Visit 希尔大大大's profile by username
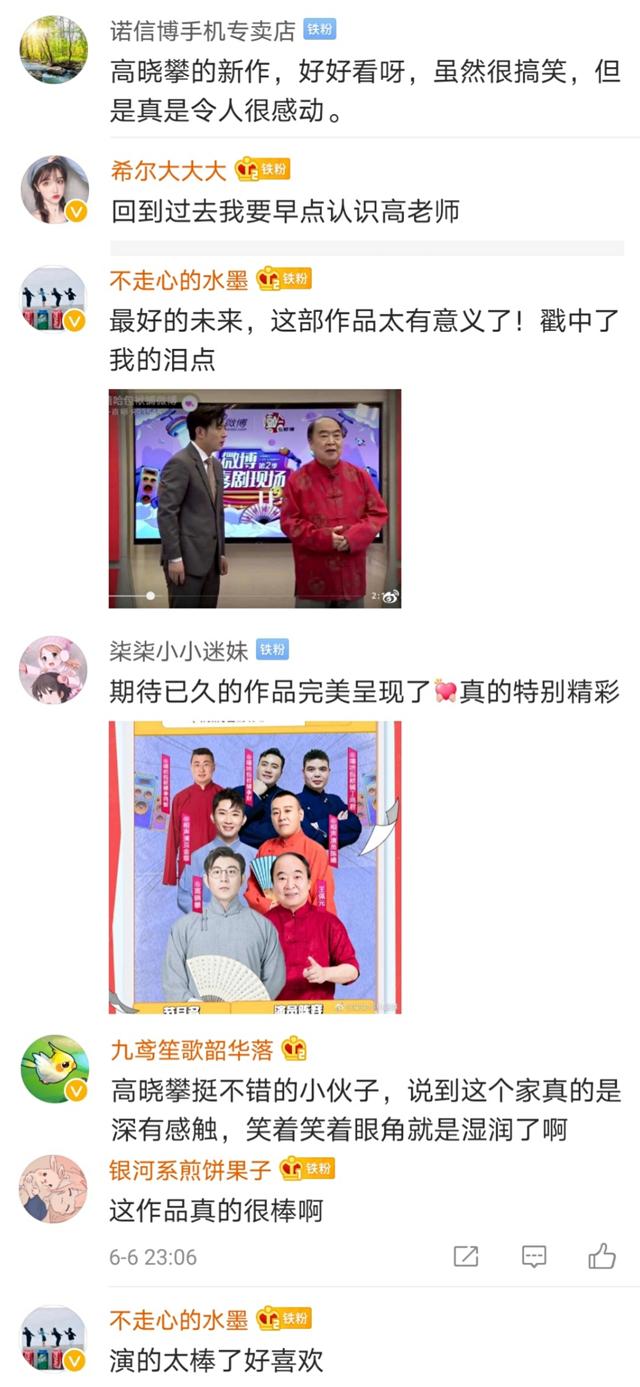 (x=168, y=170)
